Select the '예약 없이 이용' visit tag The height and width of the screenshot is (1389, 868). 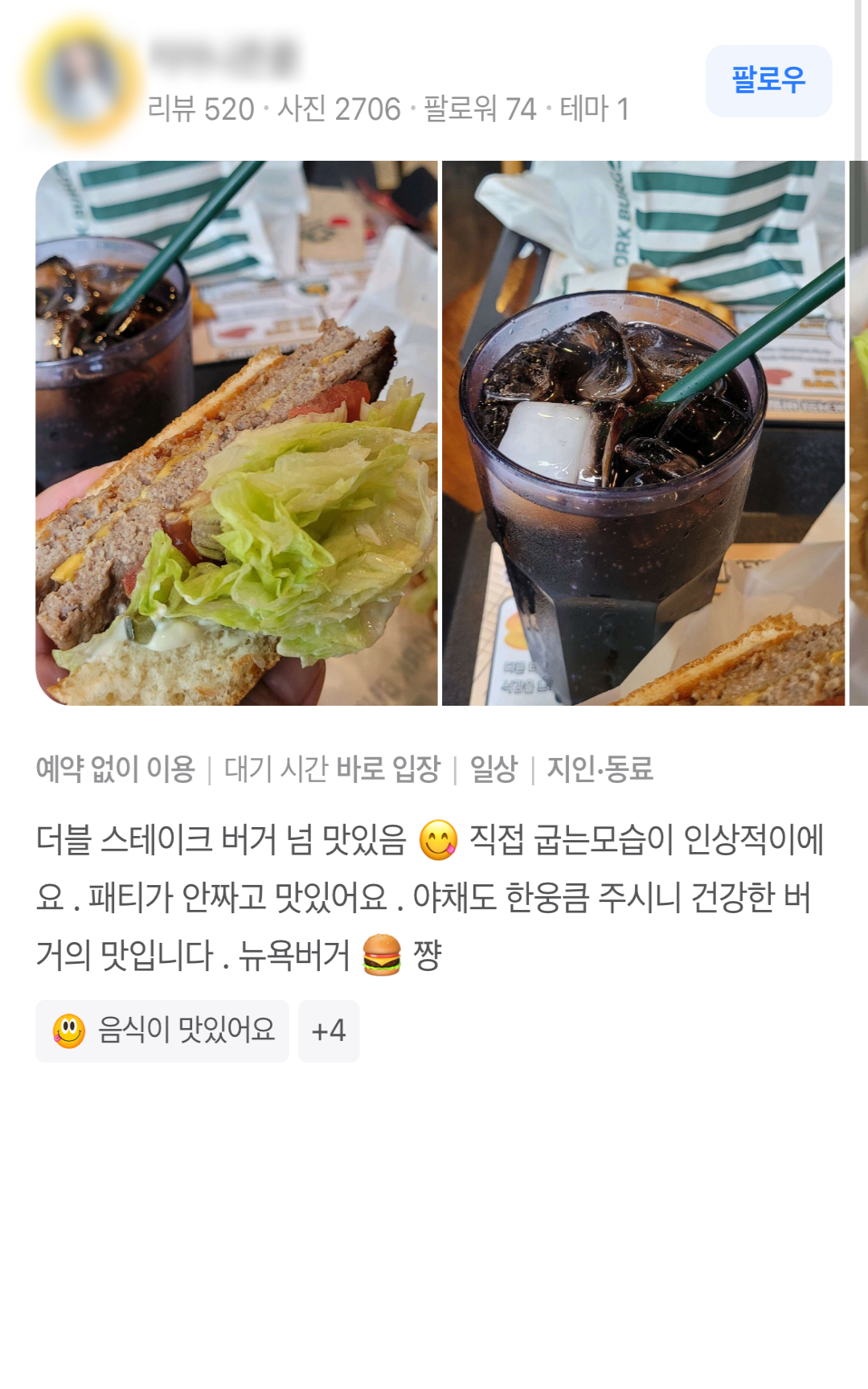[x=117, y=769]
